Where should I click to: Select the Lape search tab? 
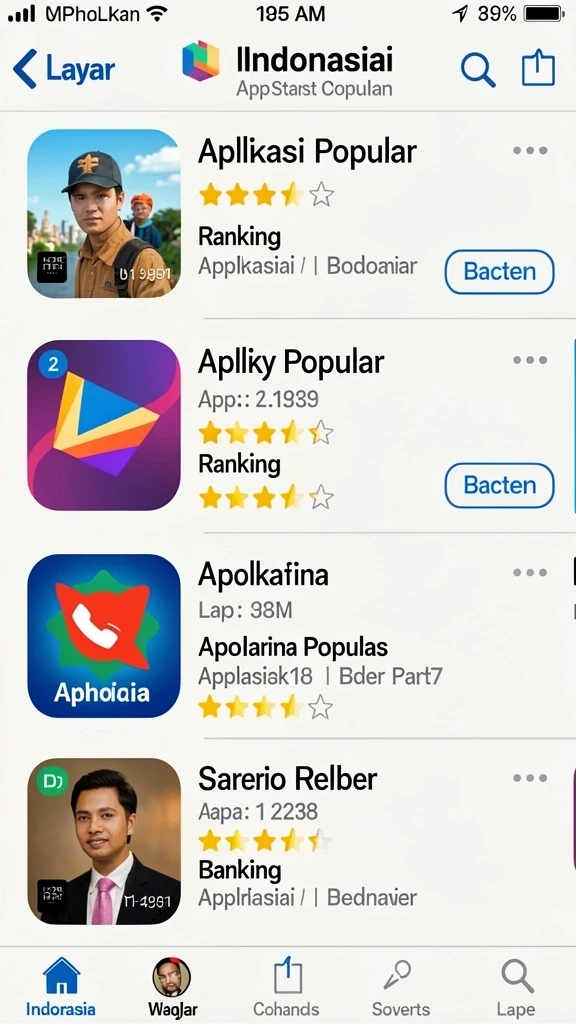516,987
